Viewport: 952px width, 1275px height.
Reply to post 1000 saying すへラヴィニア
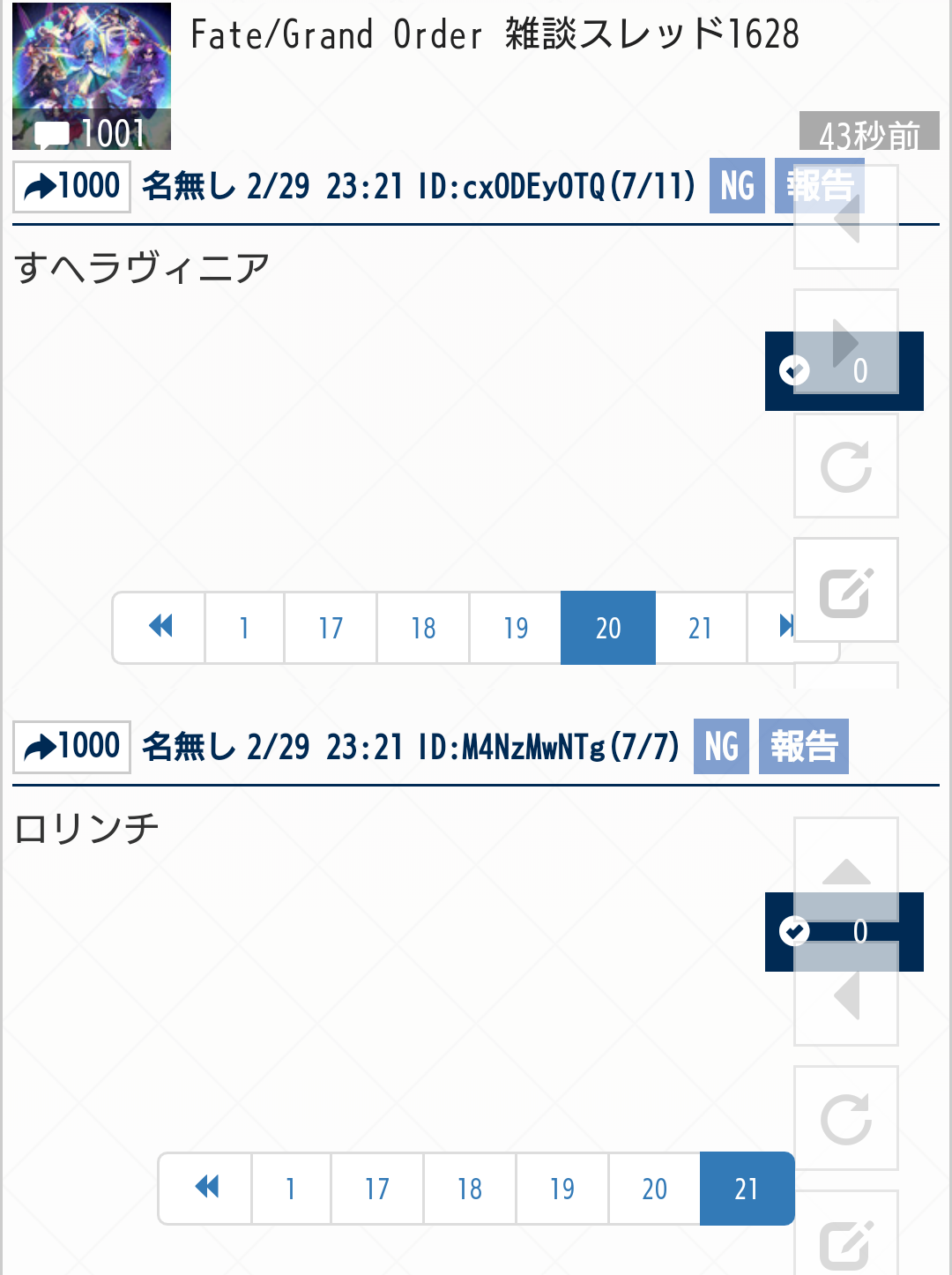point(72,187)
